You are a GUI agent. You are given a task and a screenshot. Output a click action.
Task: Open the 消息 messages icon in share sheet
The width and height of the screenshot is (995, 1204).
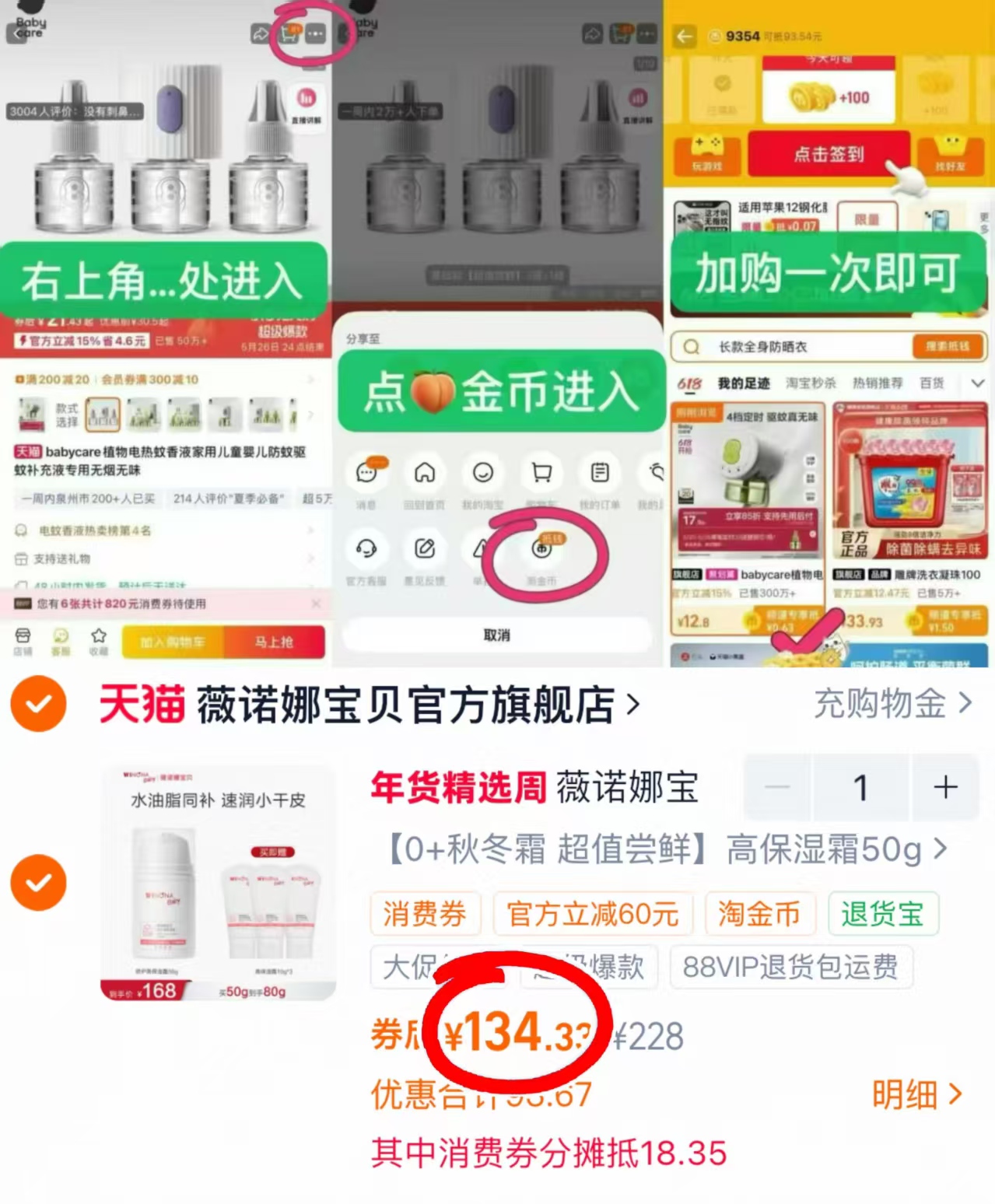[x=368, y=474]
